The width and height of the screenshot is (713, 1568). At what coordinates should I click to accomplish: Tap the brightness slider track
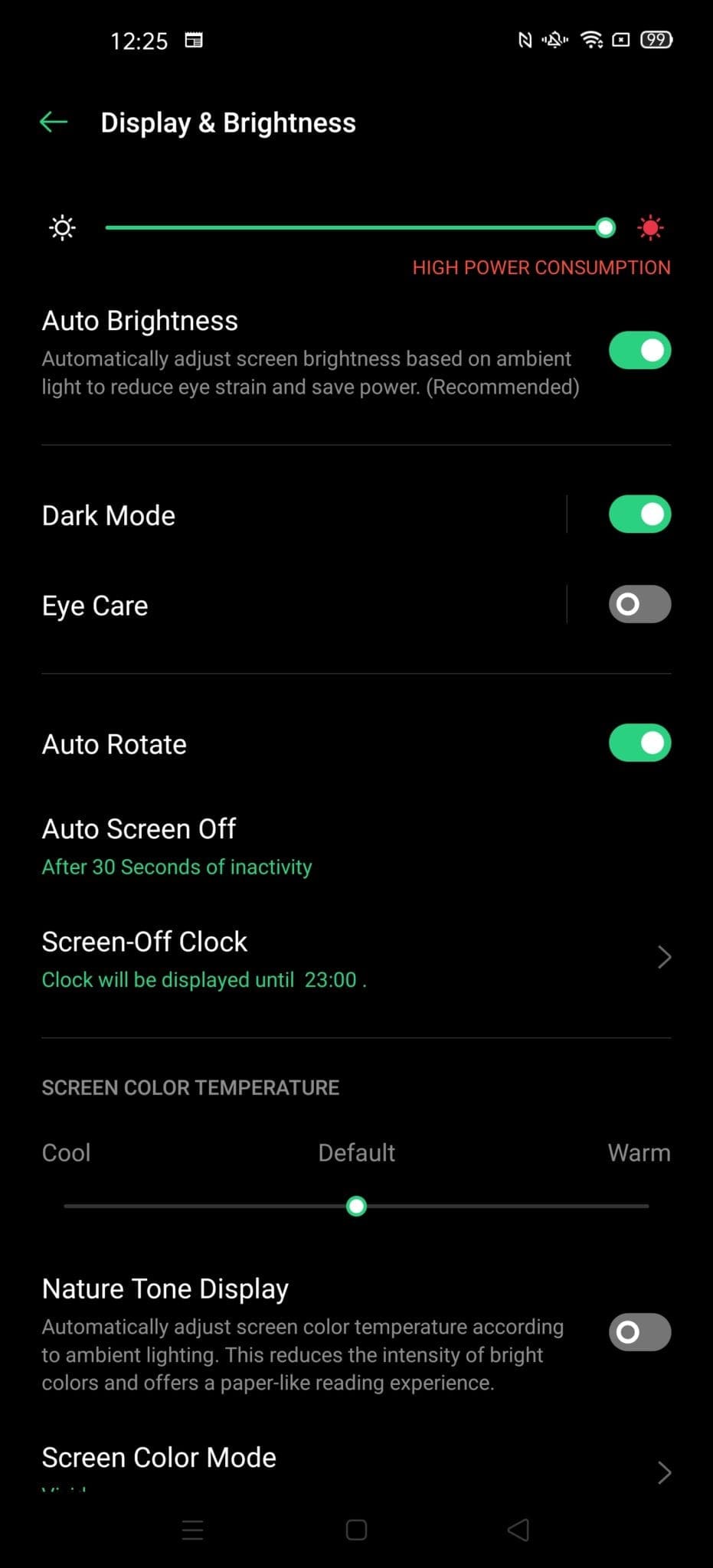352,227
